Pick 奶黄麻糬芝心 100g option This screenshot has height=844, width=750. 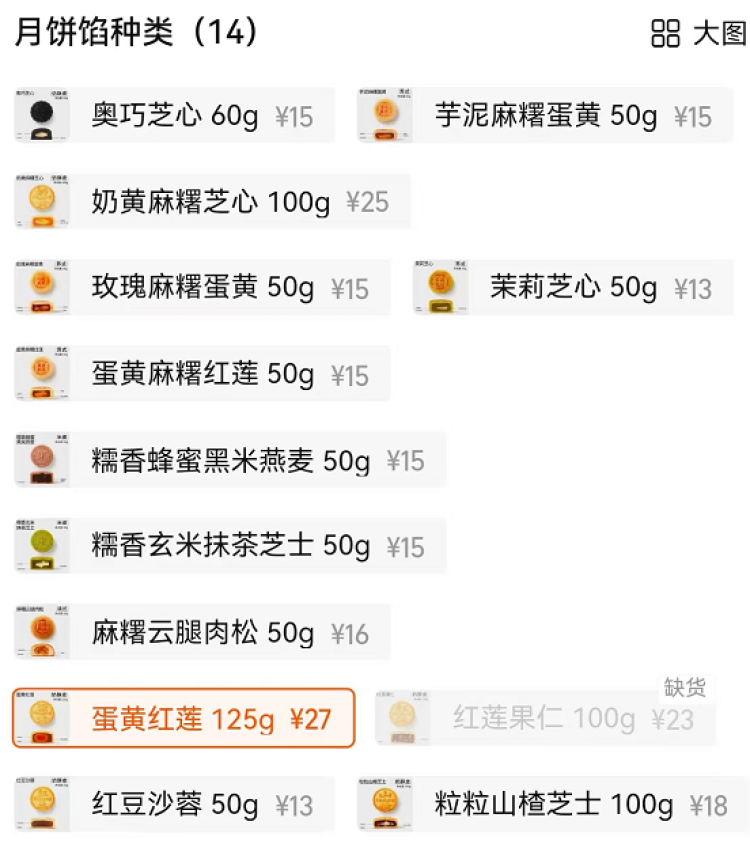pos(211,202)
